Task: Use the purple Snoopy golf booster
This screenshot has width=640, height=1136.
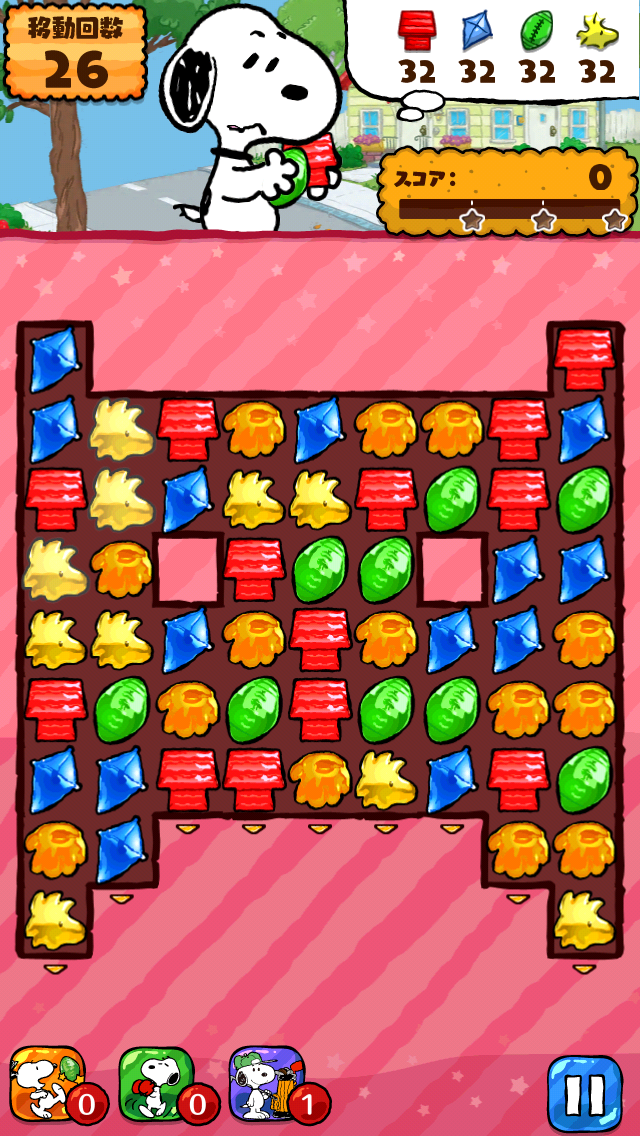Action: click(267, 1084)
